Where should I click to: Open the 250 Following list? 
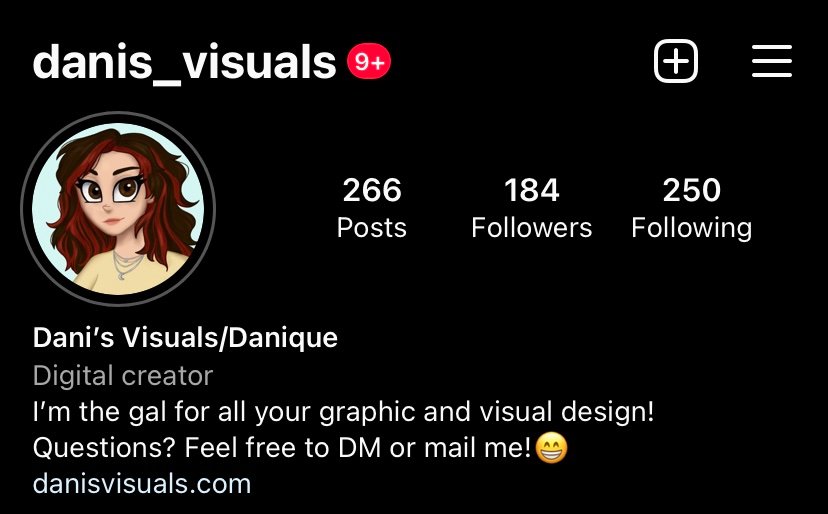pos(691,208)
